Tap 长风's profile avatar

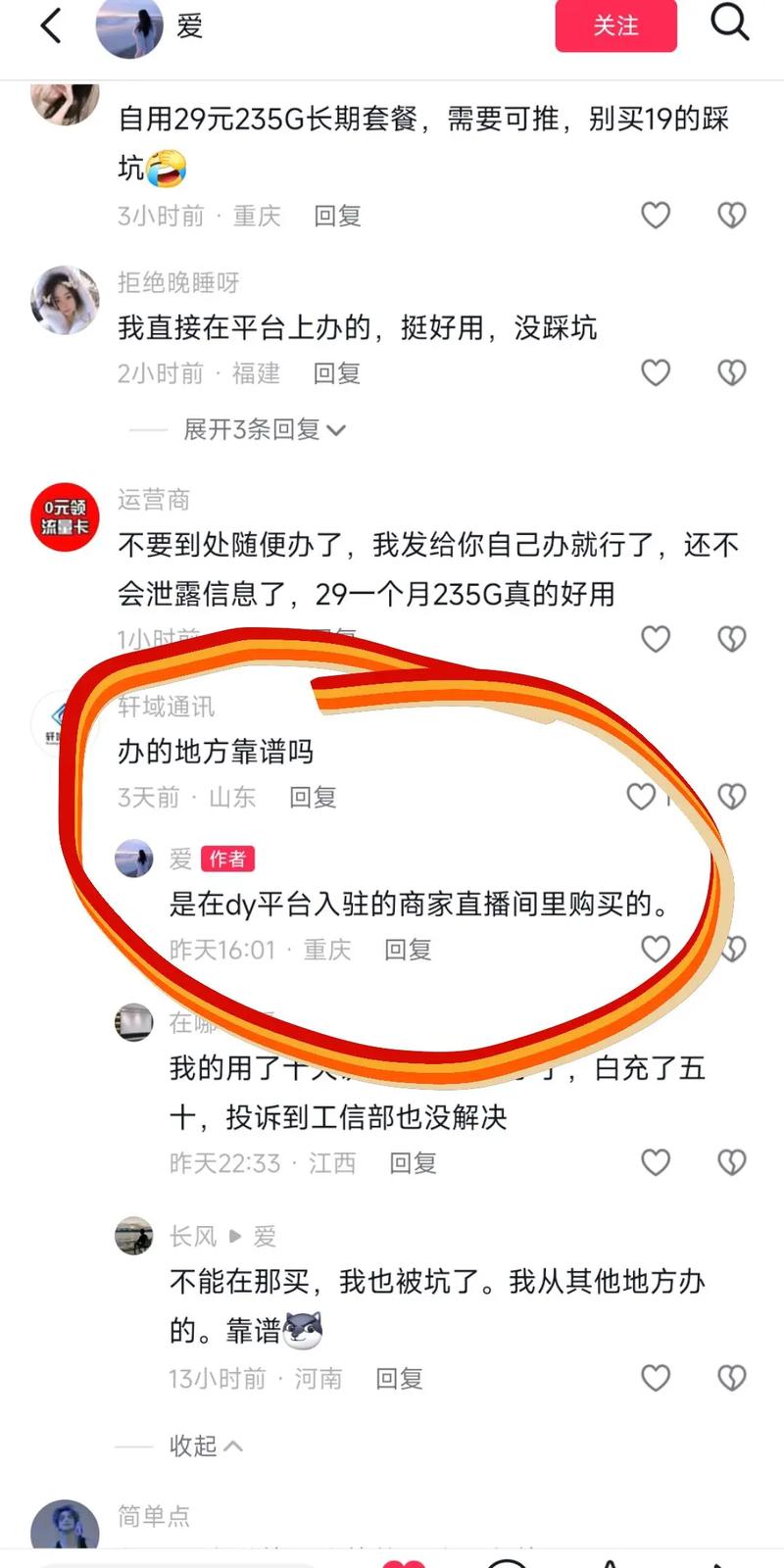point(134,1237)
